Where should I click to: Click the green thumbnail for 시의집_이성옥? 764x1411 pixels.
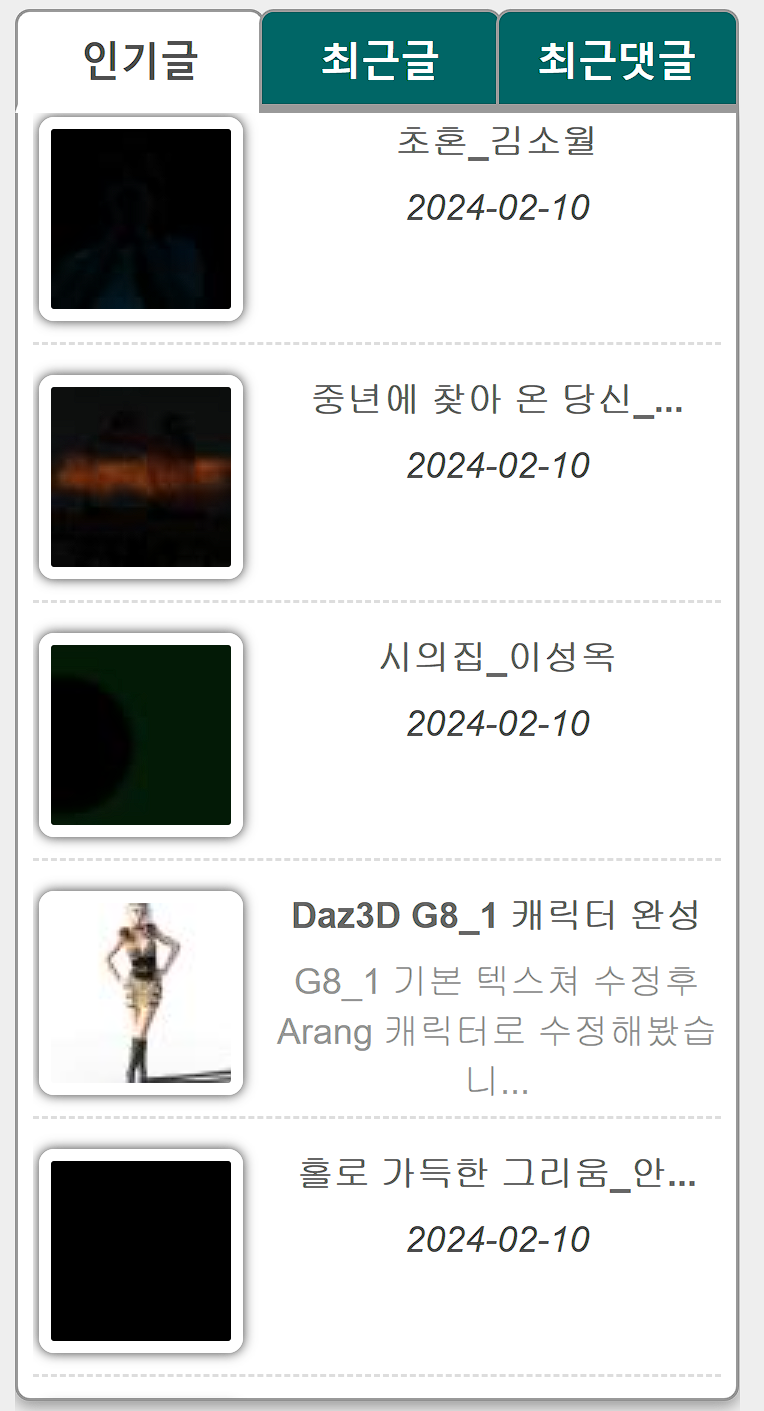pos(140,733)
